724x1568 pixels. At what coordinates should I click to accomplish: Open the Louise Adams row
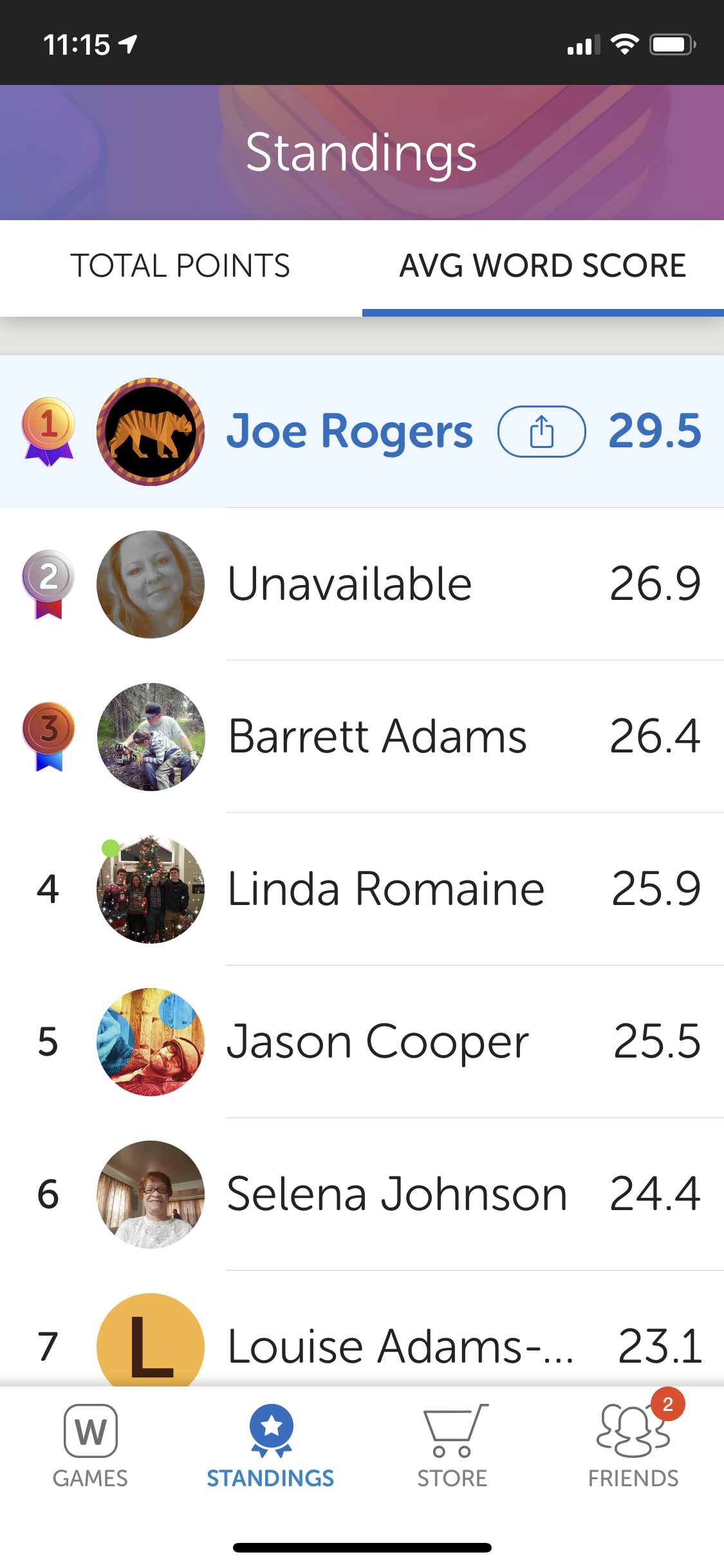click(399, 1345)
